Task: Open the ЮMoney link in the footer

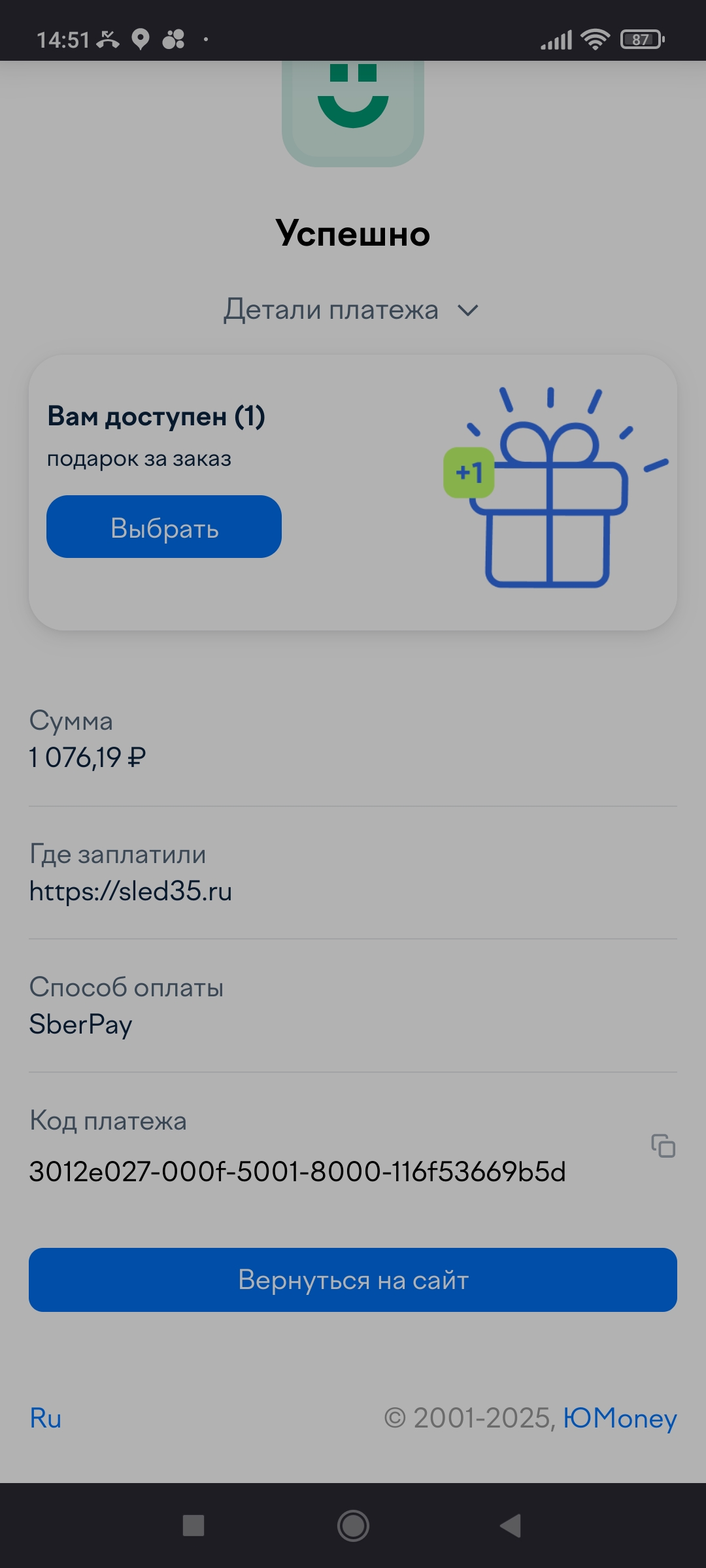Action: point(619,1418)
